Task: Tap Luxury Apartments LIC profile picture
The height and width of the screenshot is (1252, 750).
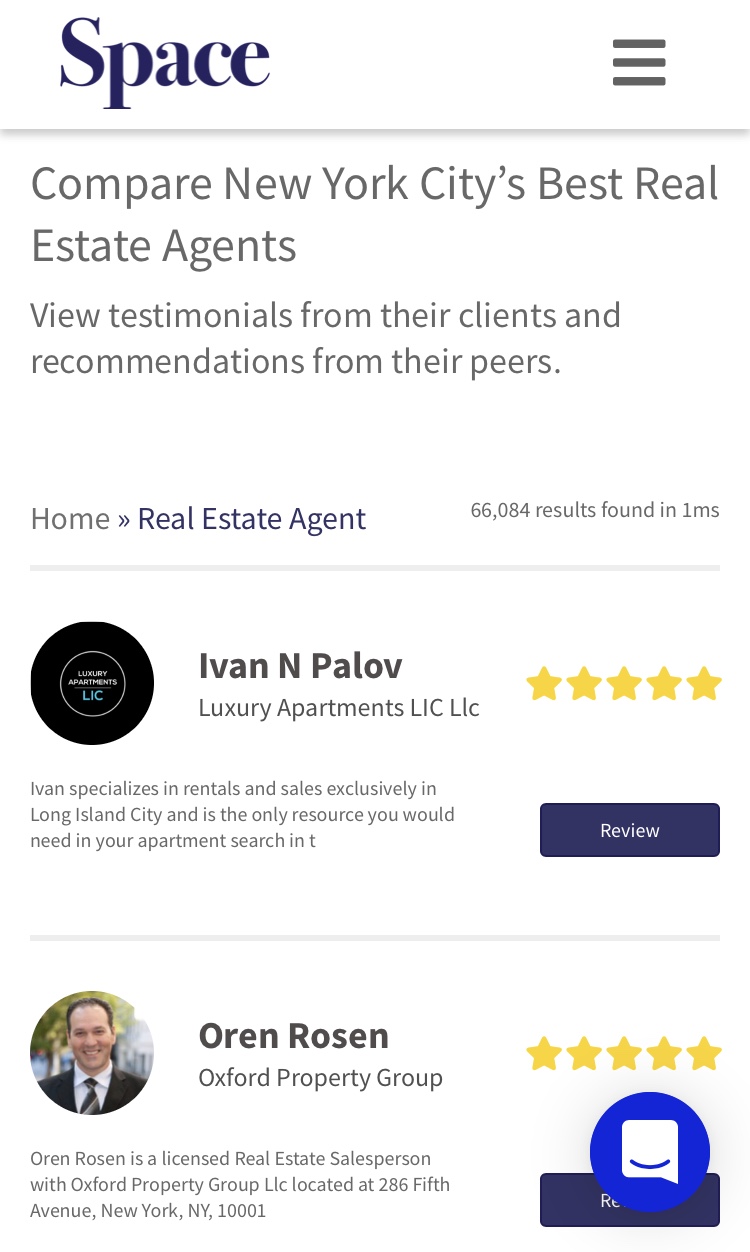Action: (92, 683)
